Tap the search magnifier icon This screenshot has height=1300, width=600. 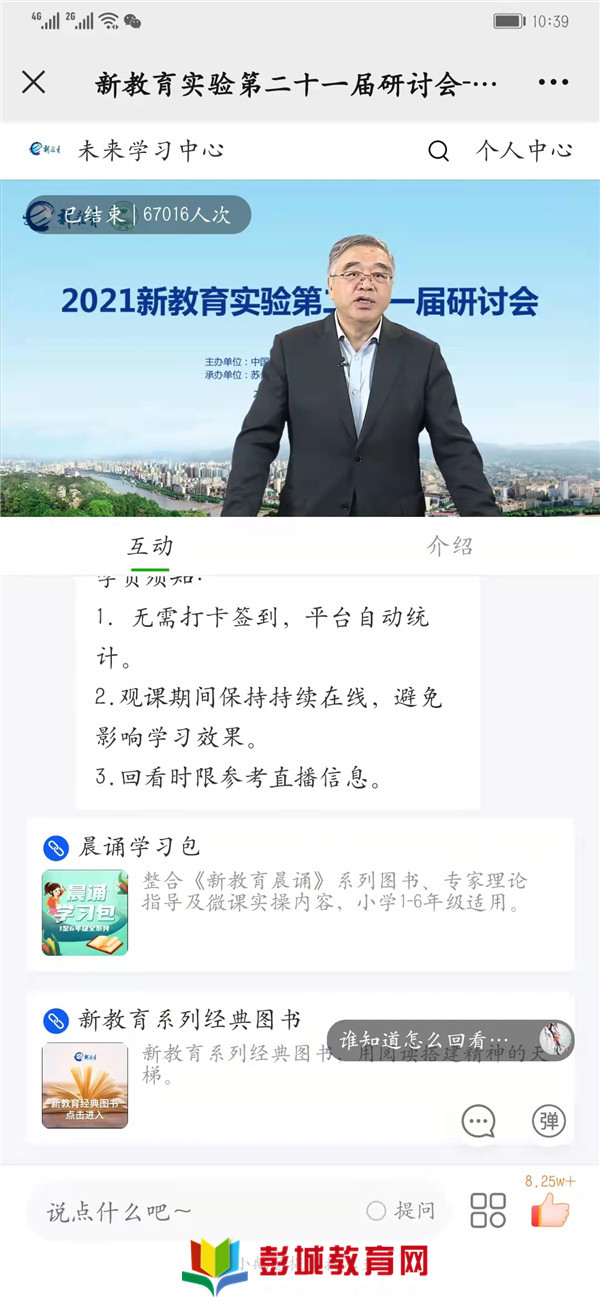pyautogui.click(x=438, y=151)
